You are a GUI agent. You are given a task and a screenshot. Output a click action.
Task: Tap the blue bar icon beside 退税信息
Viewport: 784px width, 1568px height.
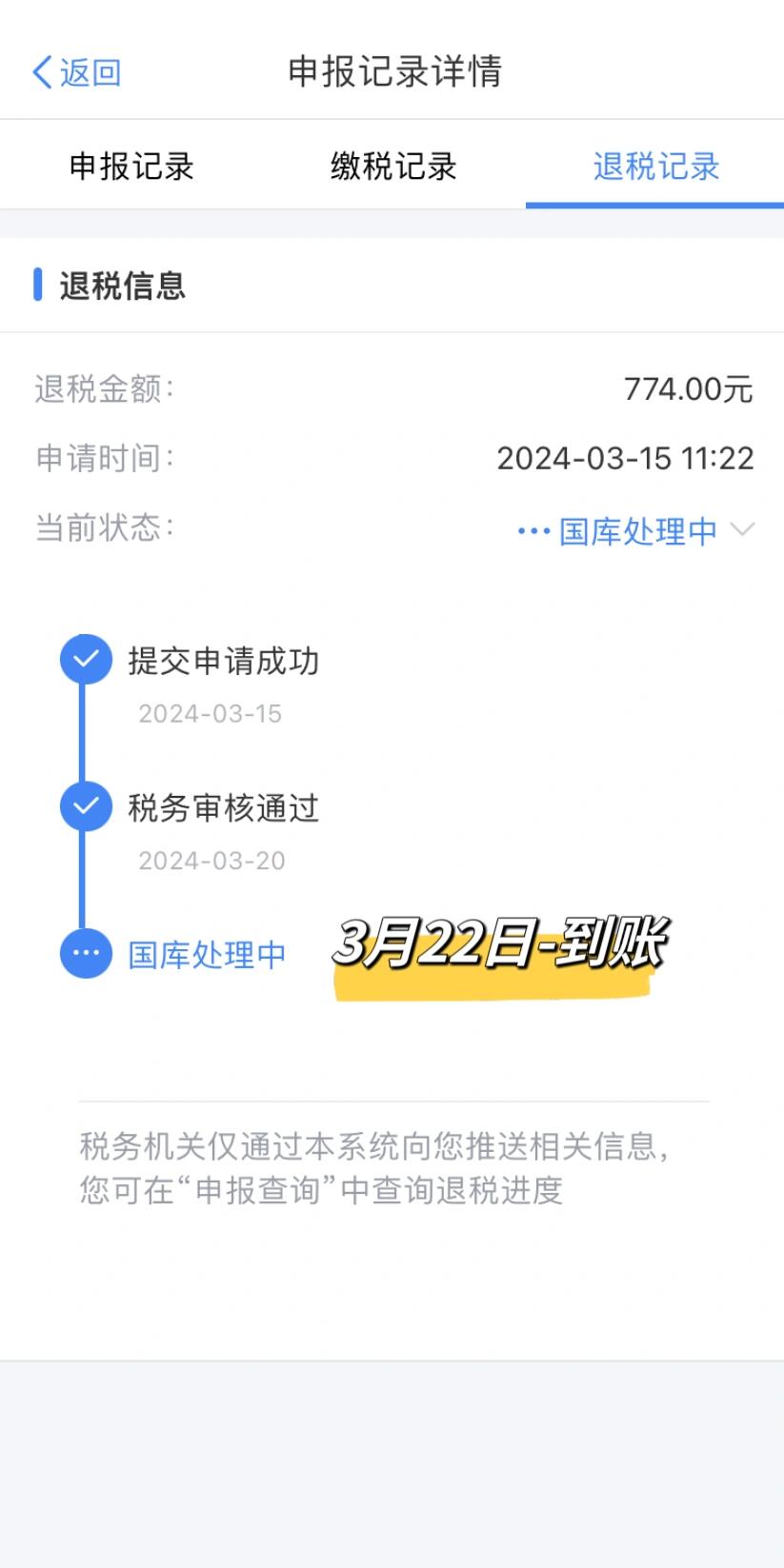(38, 285)
